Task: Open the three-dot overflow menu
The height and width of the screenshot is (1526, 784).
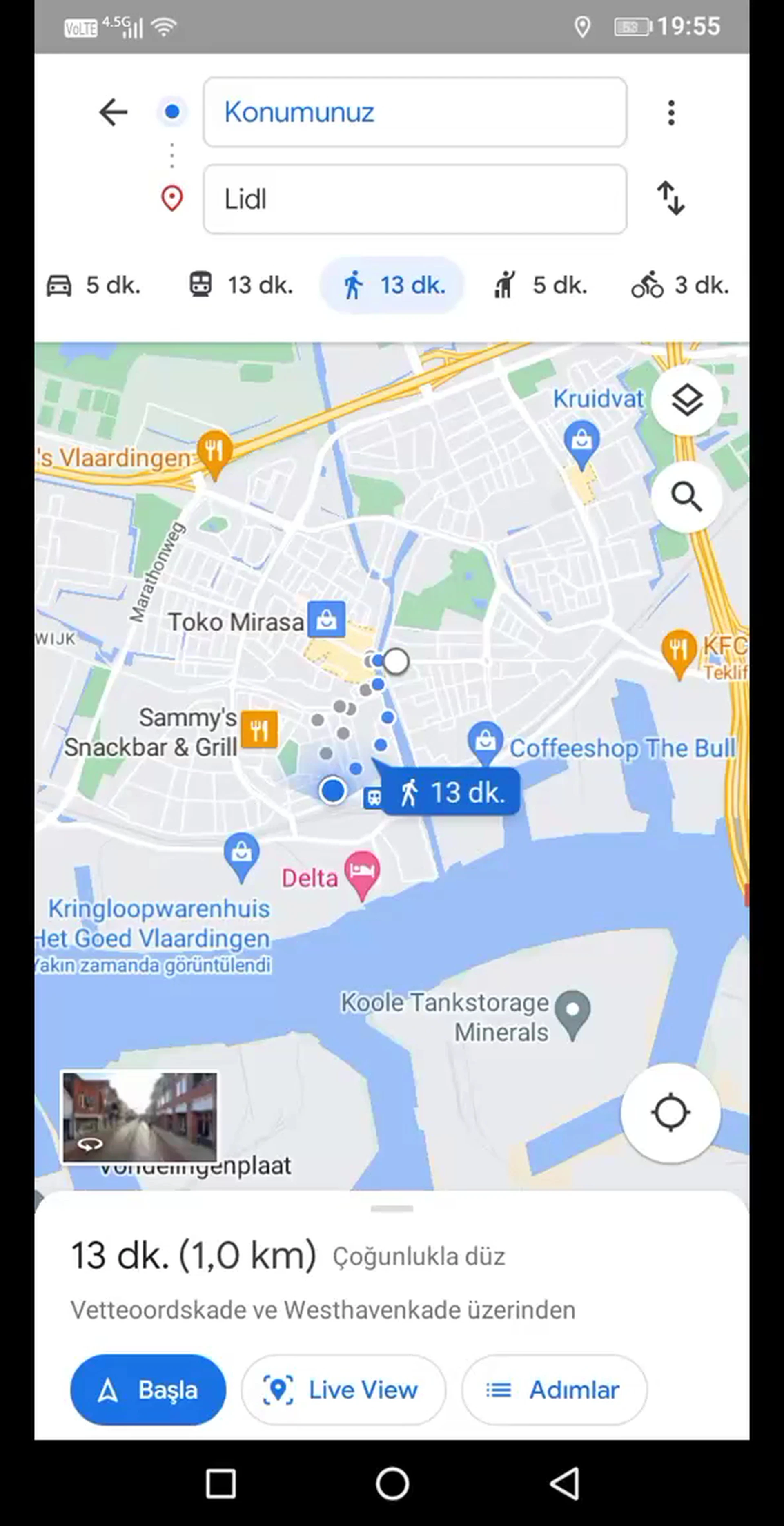Action: [670, 112]
